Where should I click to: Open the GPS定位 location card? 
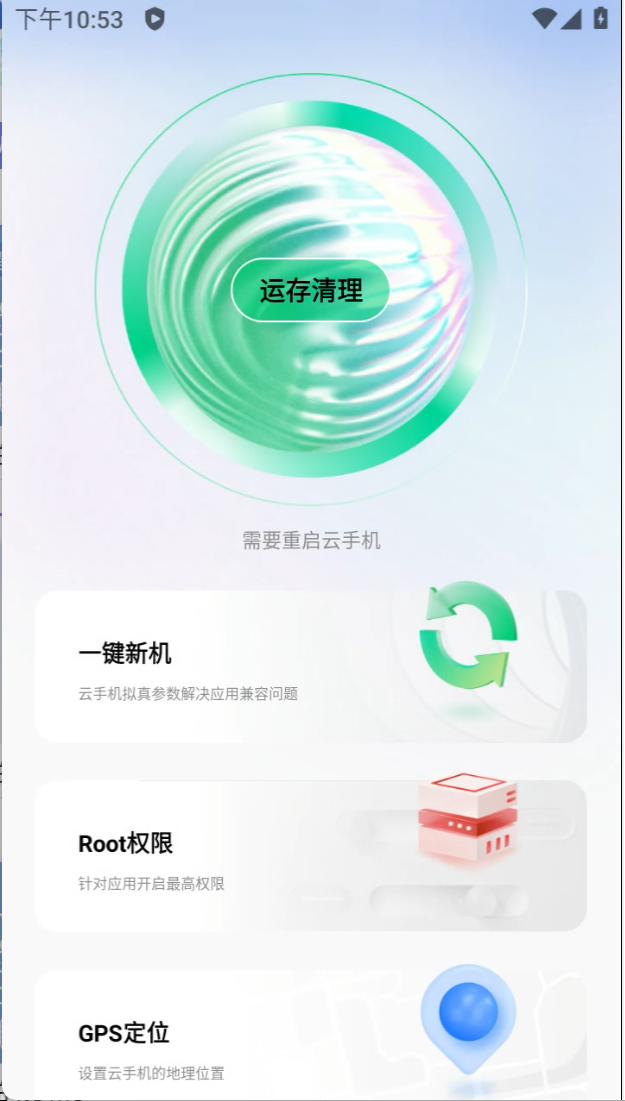click(x=310, y=1040)
